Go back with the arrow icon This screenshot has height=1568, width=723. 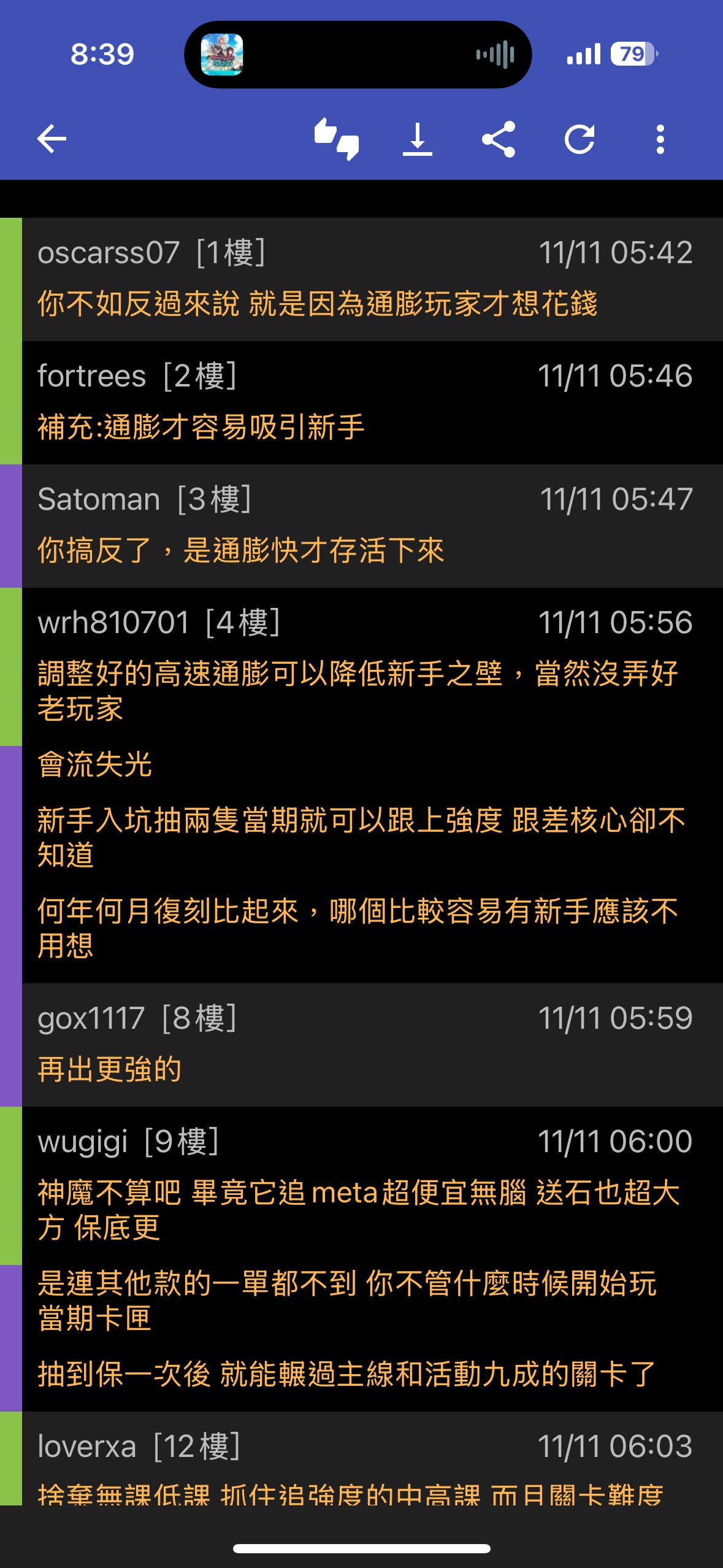coord(52,139)
